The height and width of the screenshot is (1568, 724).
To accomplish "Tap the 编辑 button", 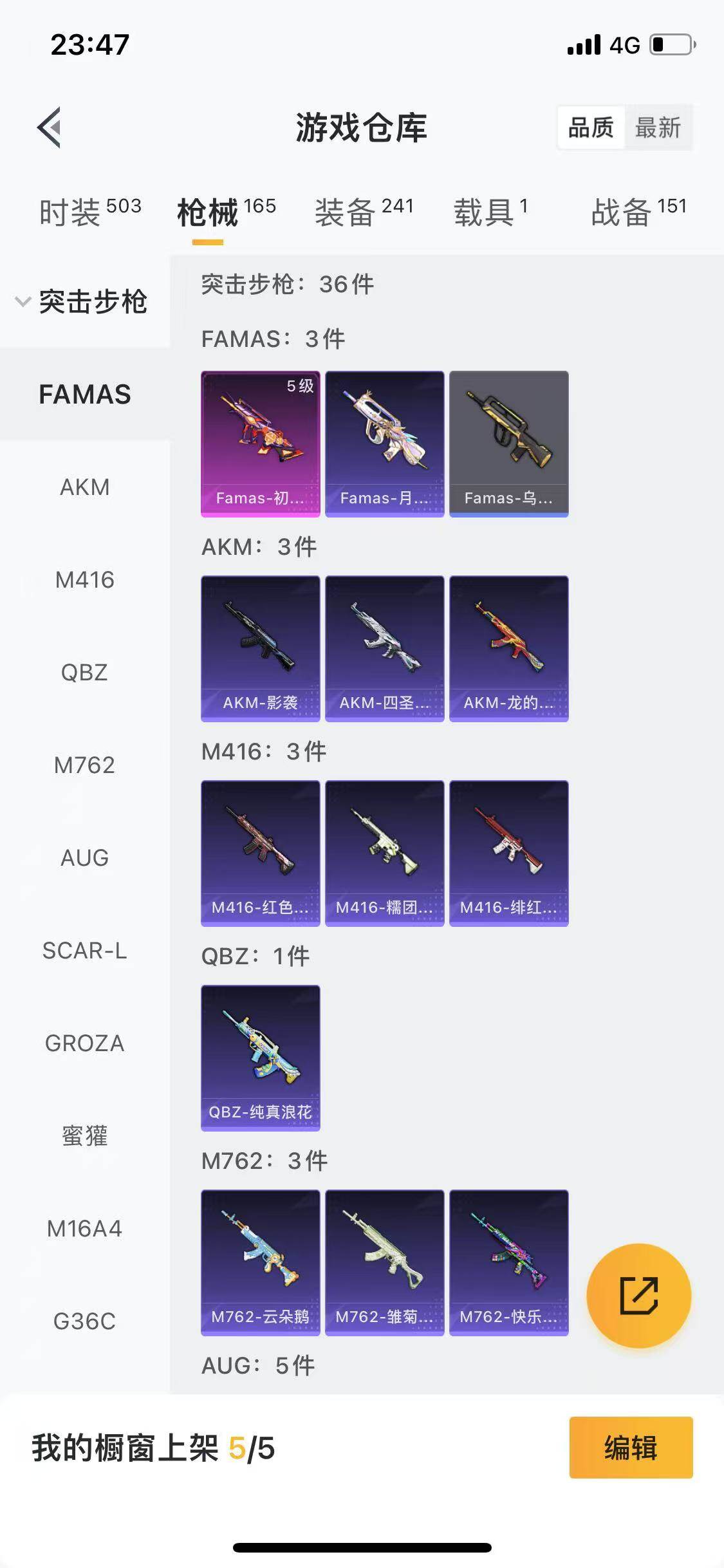I will 631,1448.
